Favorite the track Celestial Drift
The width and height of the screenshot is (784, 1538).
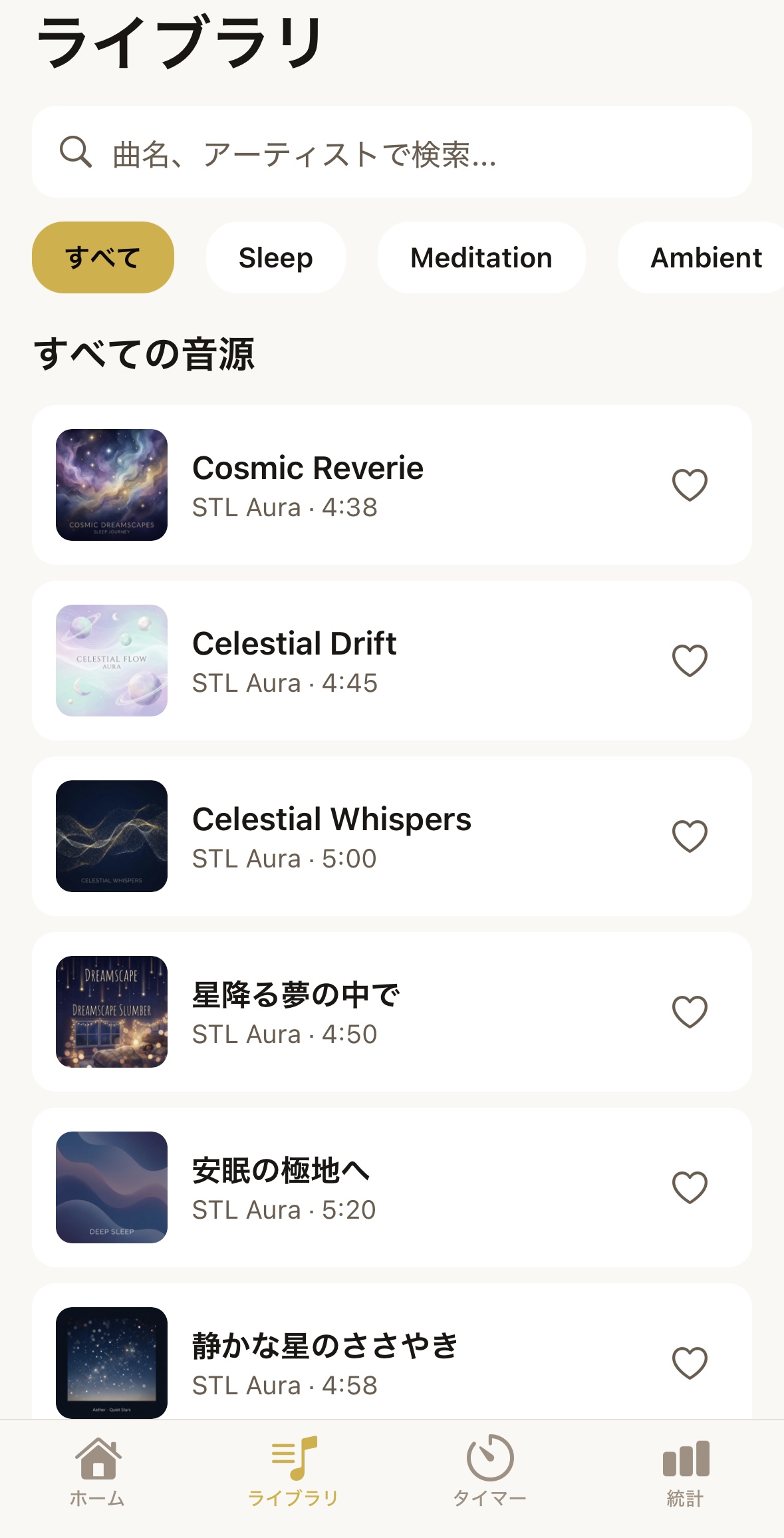pos(688,660)
